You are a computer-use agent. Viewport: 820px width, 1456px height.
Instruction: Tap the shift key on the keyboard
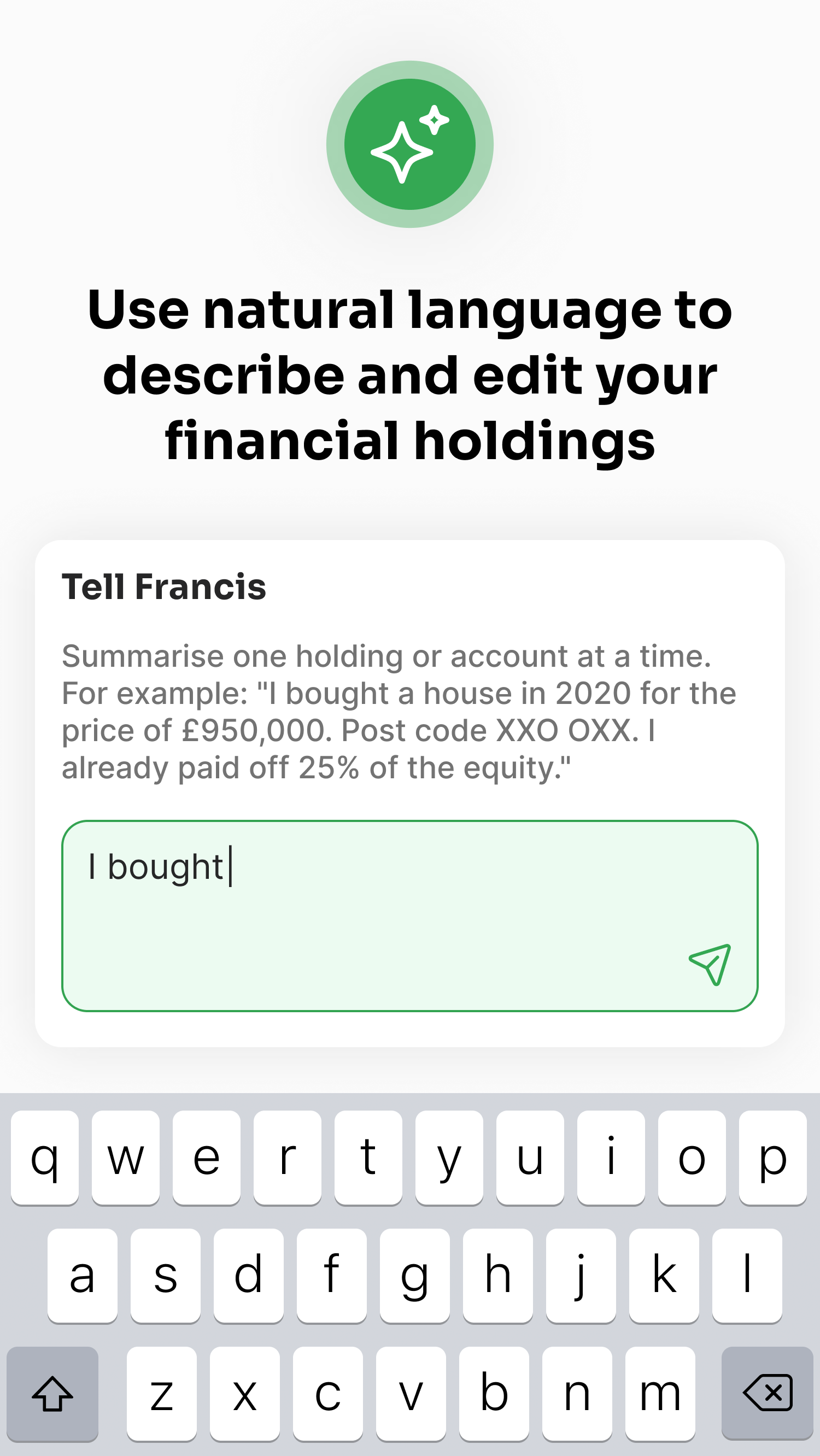pos(52,1393)
